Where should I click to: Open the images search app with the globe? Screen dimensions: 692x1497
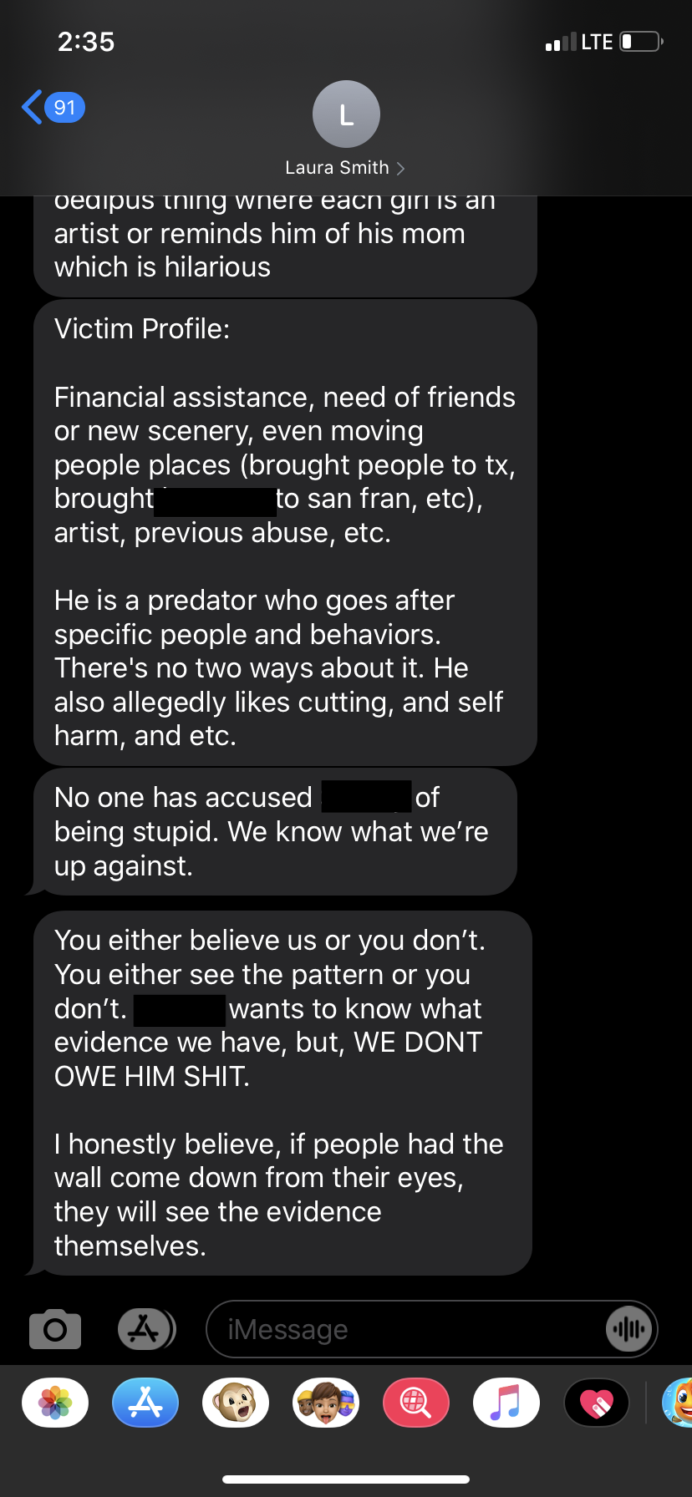[416, 1402]
